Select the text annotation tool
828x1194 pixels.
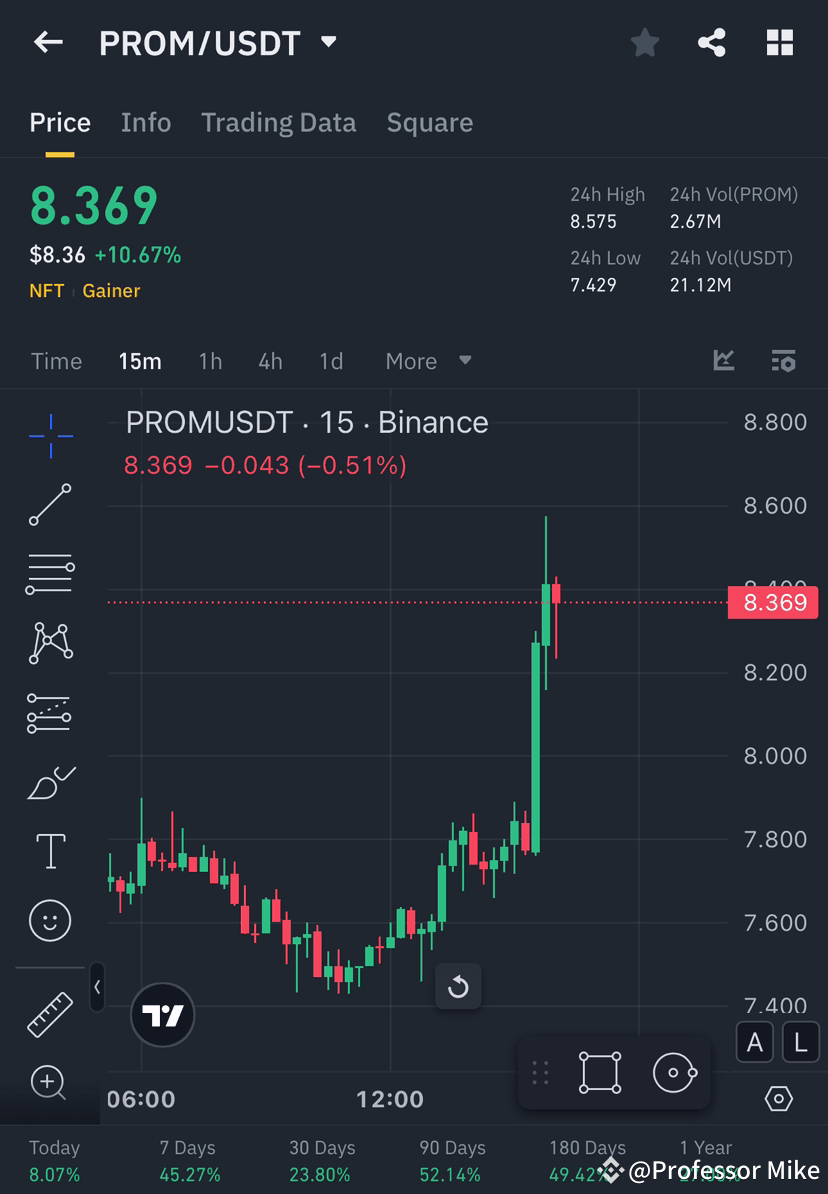coord(50,851)
